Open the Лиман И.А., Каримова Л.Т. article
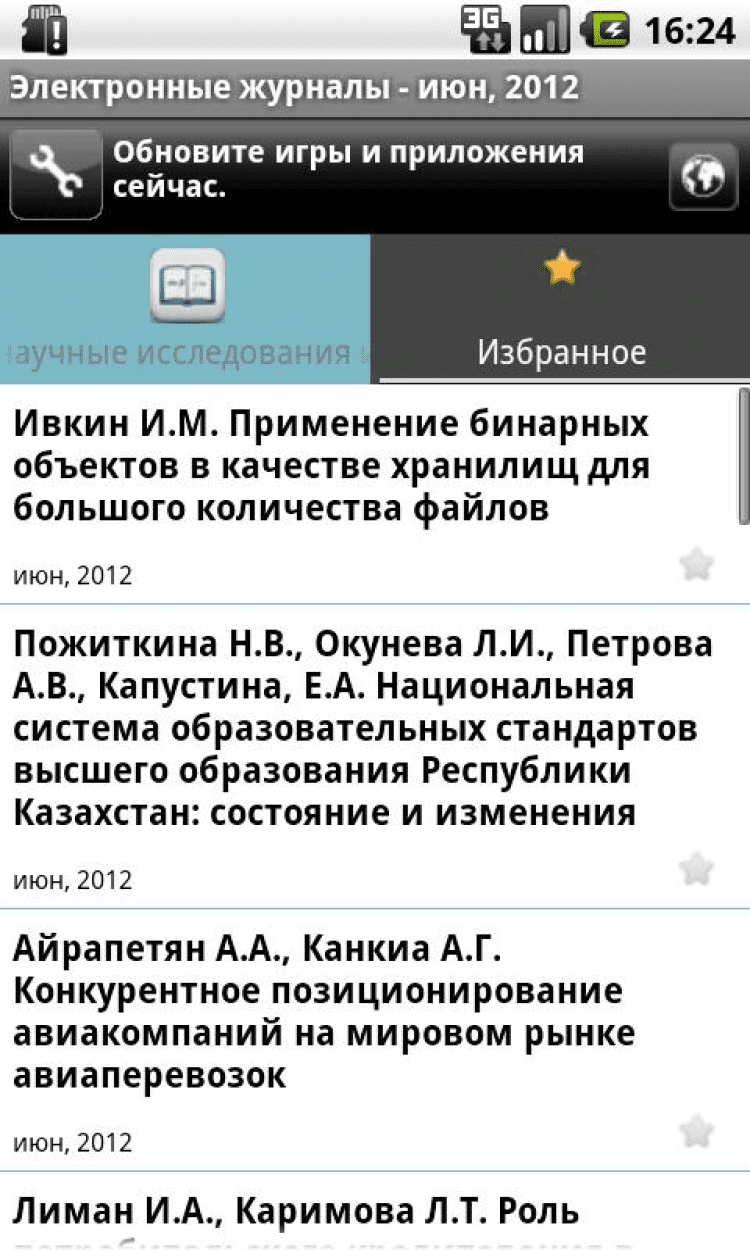The image size is (750, 1250). (x=300, y=1213)
